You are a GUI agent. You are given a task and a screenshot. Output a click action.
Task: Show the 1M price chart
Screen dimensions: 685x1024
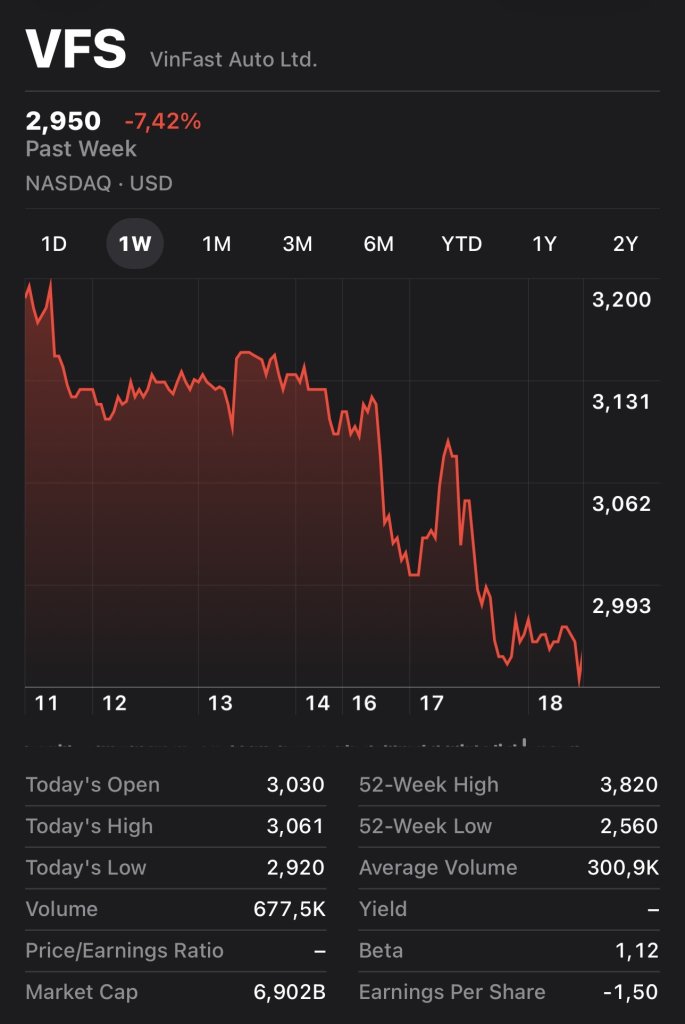tap(216, 244)
